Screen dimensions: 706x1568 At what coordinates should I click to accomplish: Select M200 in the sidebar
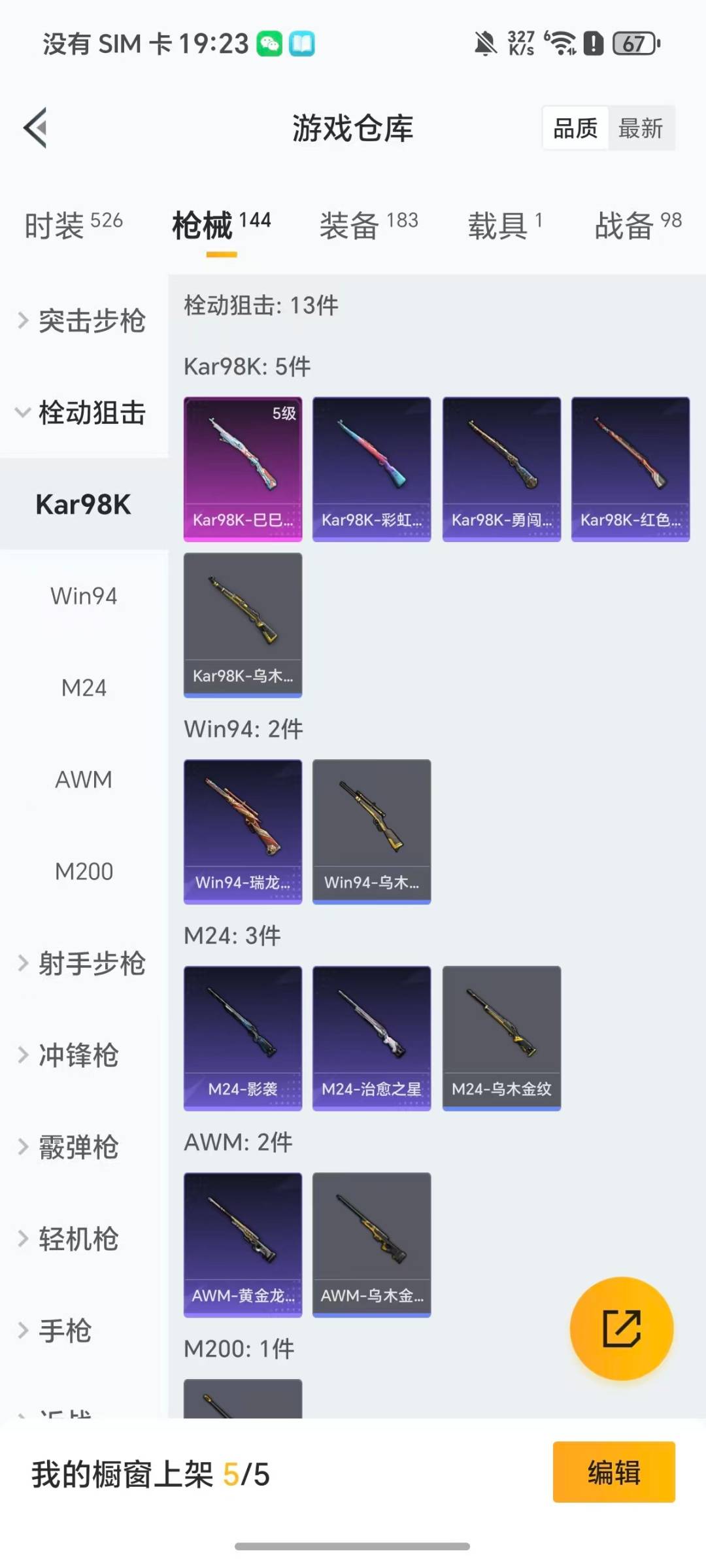pos(84,871)
